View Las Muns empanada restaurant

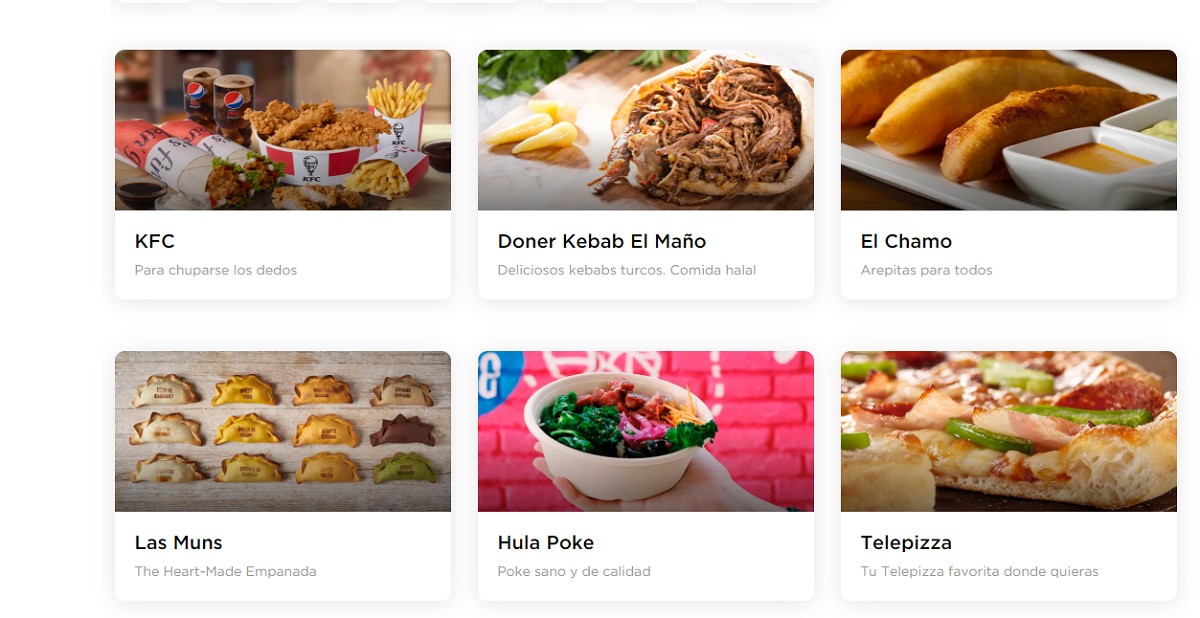tap(282, 476)
